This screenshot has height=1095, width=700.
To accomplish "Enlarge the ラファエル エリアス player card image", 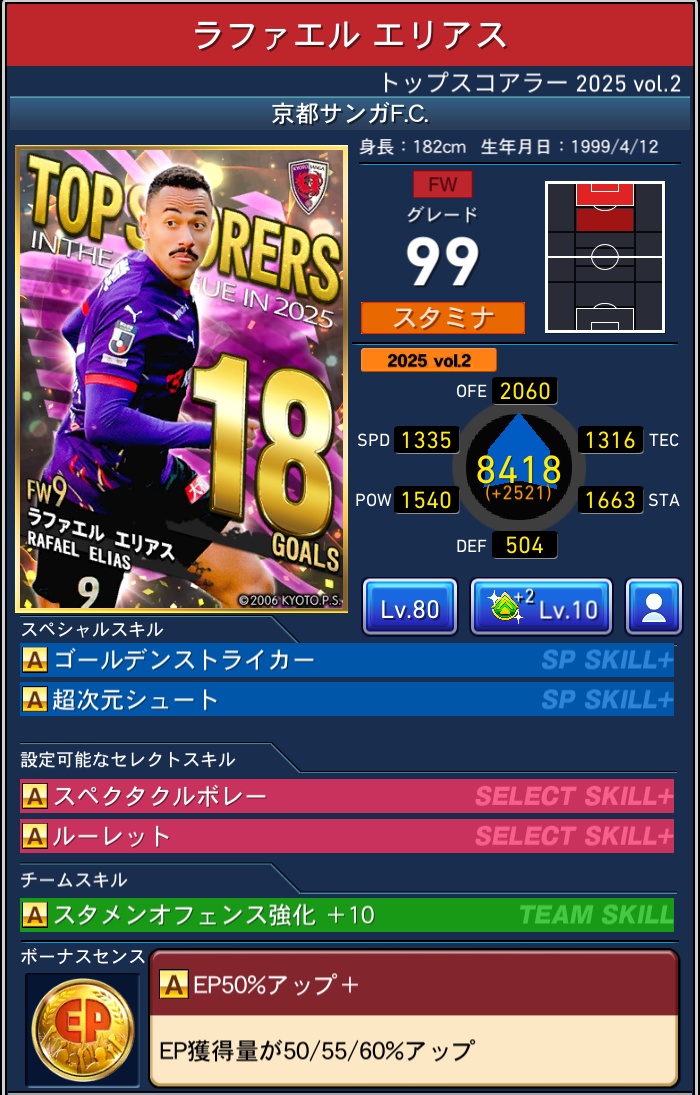I will [x=182, y=379].
